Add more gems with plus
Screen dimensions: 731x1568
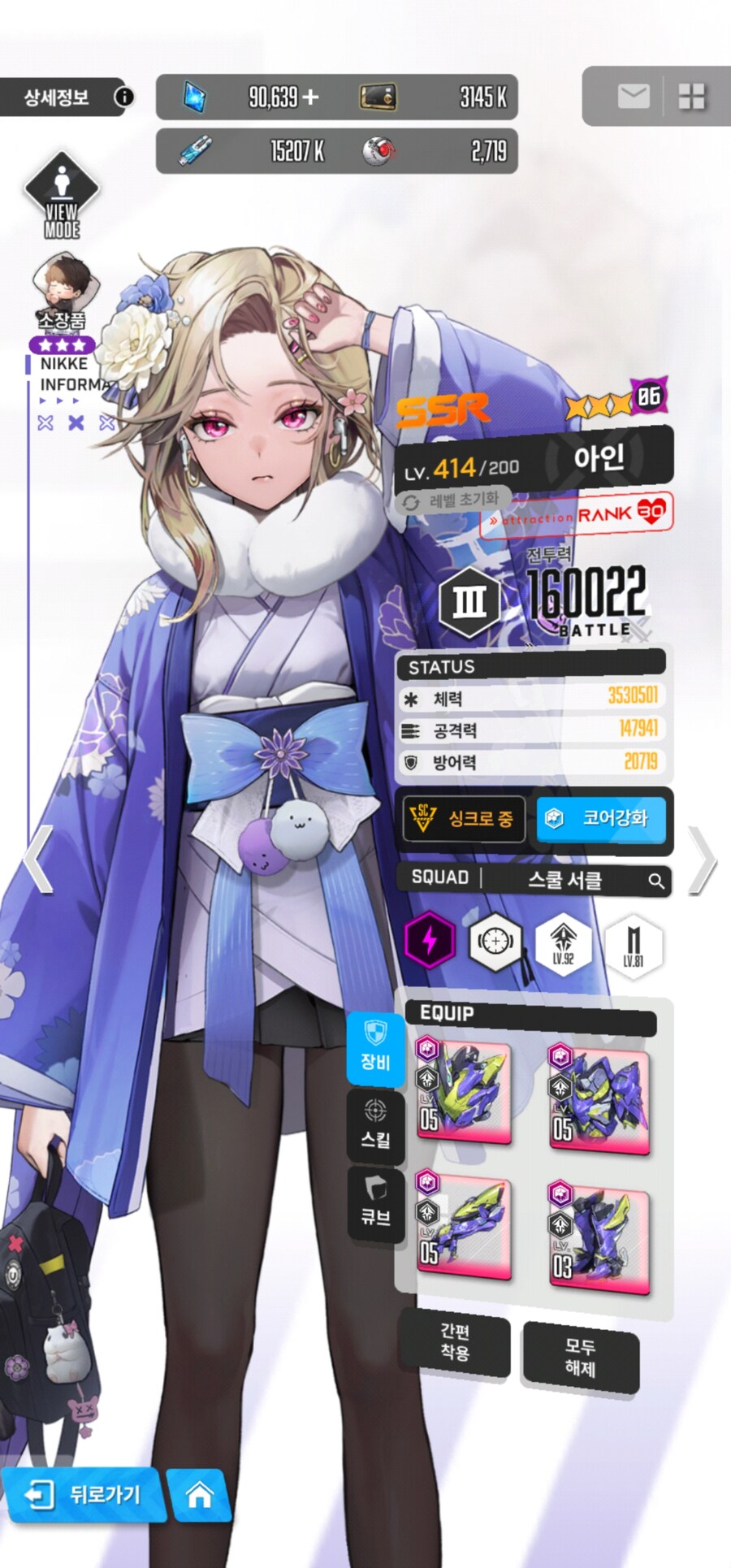(311, 97)
